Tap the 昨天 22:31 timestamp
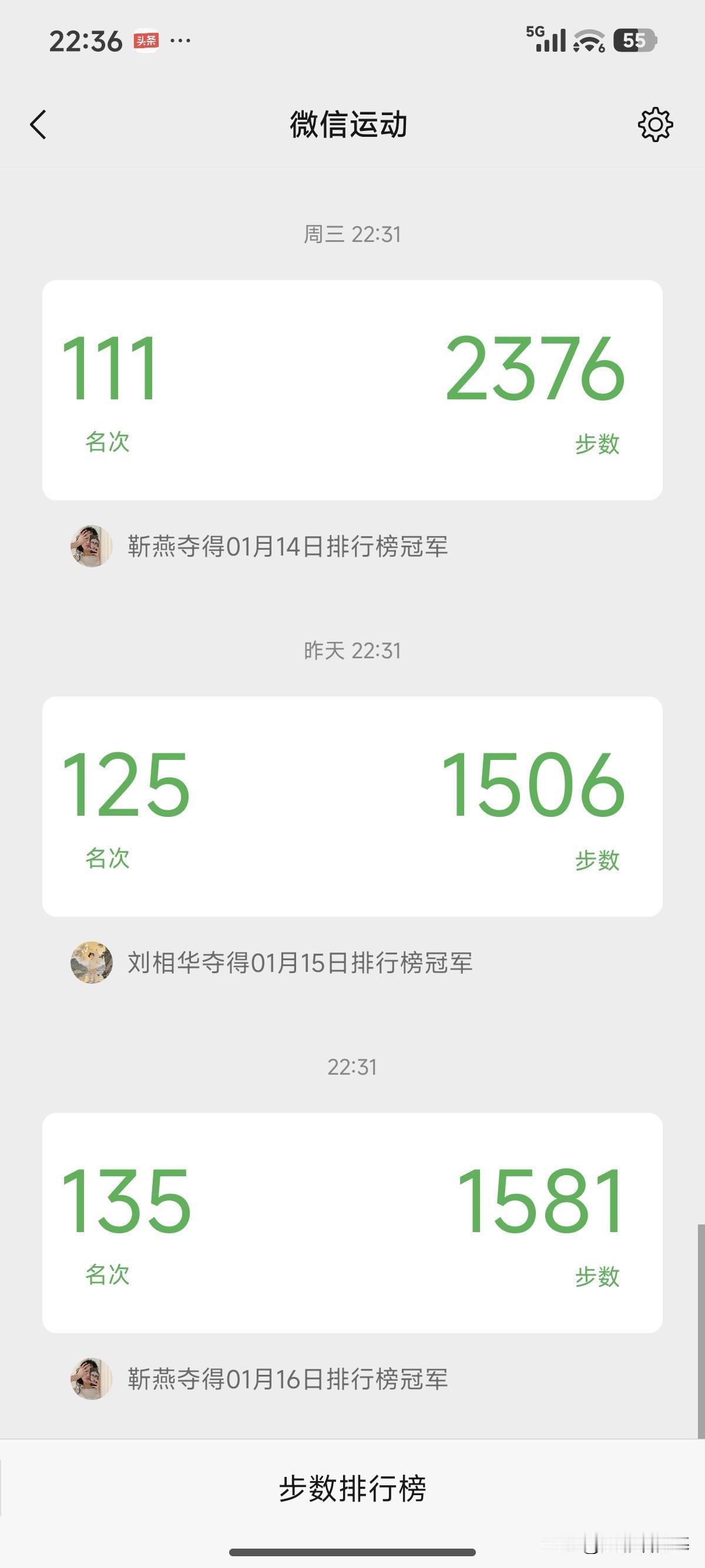 (352, 650)
